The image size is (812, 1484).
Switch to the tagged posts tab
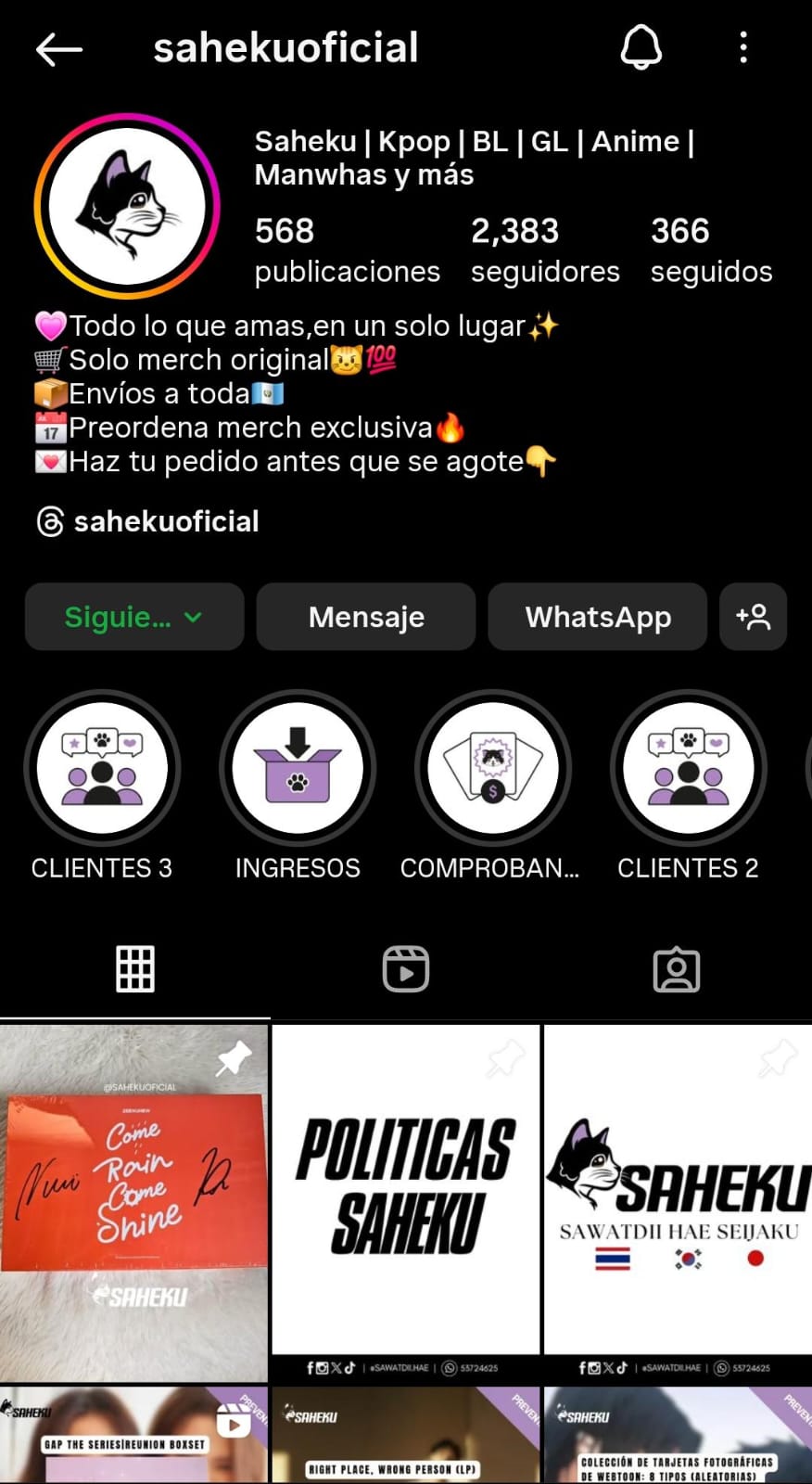[x=677, y=969]
